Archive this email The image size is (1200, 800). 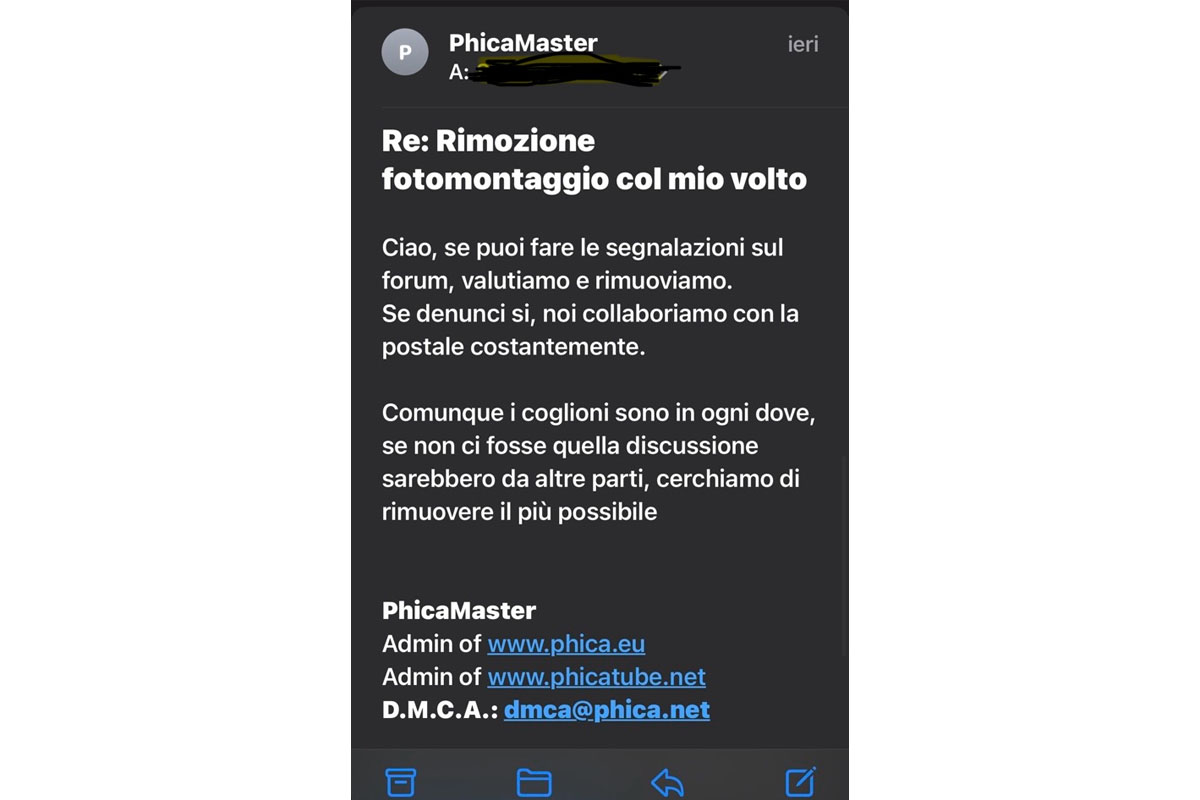pyautogui.click(x=400, y=782)
